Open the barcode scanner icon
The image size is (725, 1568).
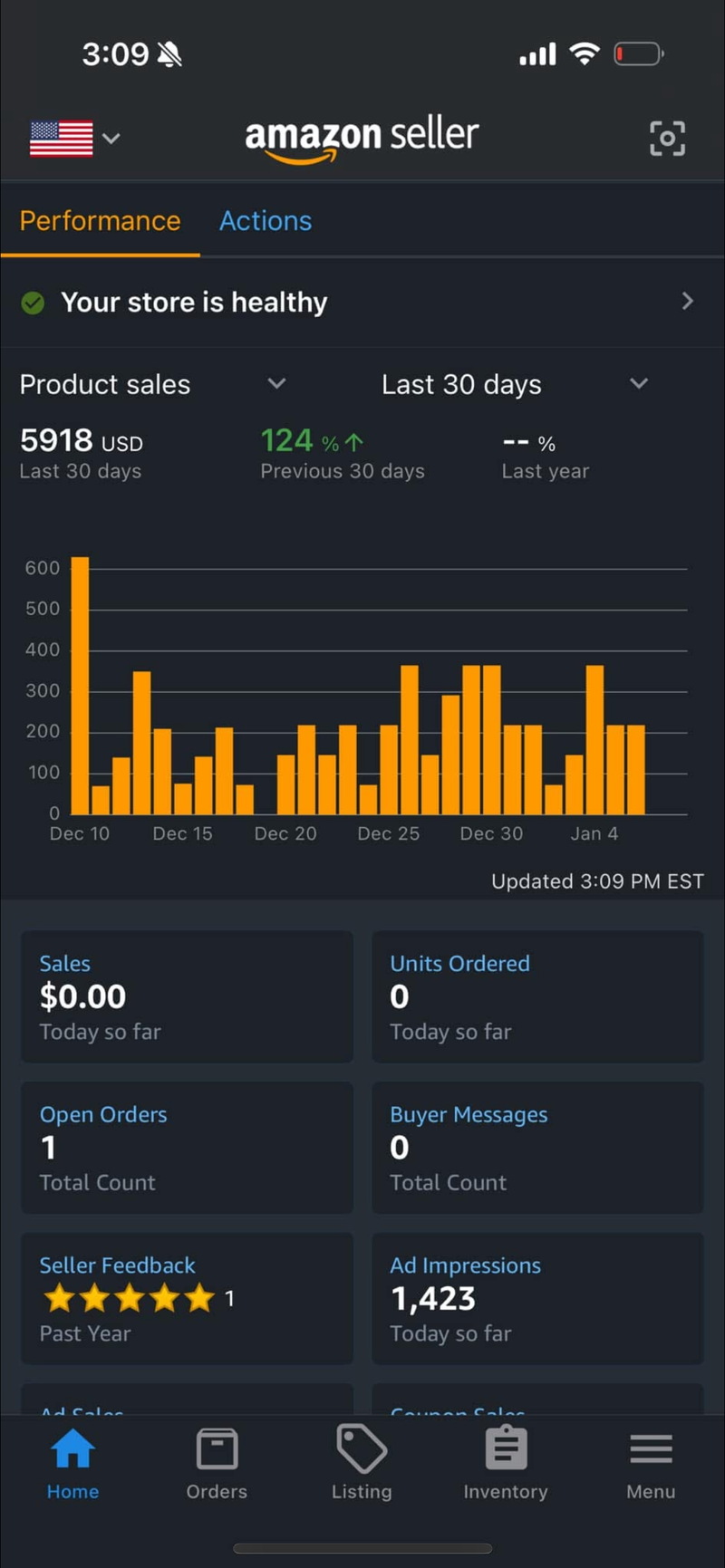667,139
